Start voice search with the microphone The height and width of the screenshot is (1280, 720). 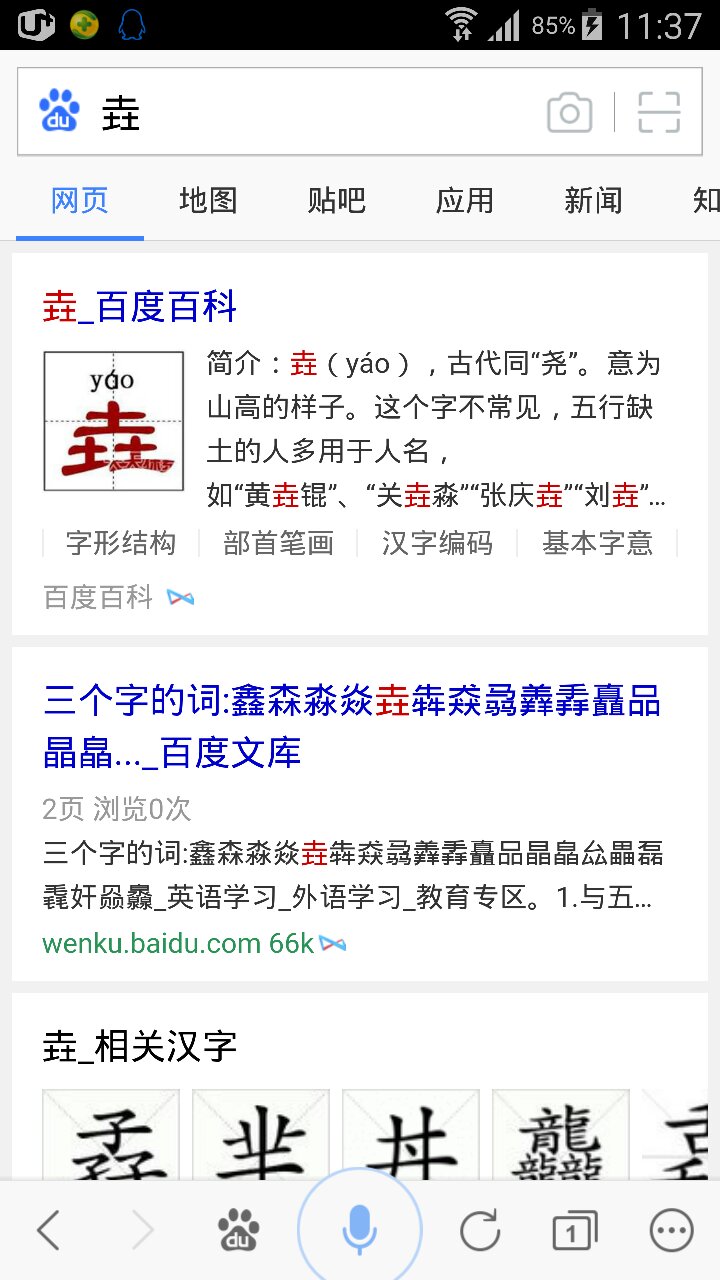[360, 1229]
